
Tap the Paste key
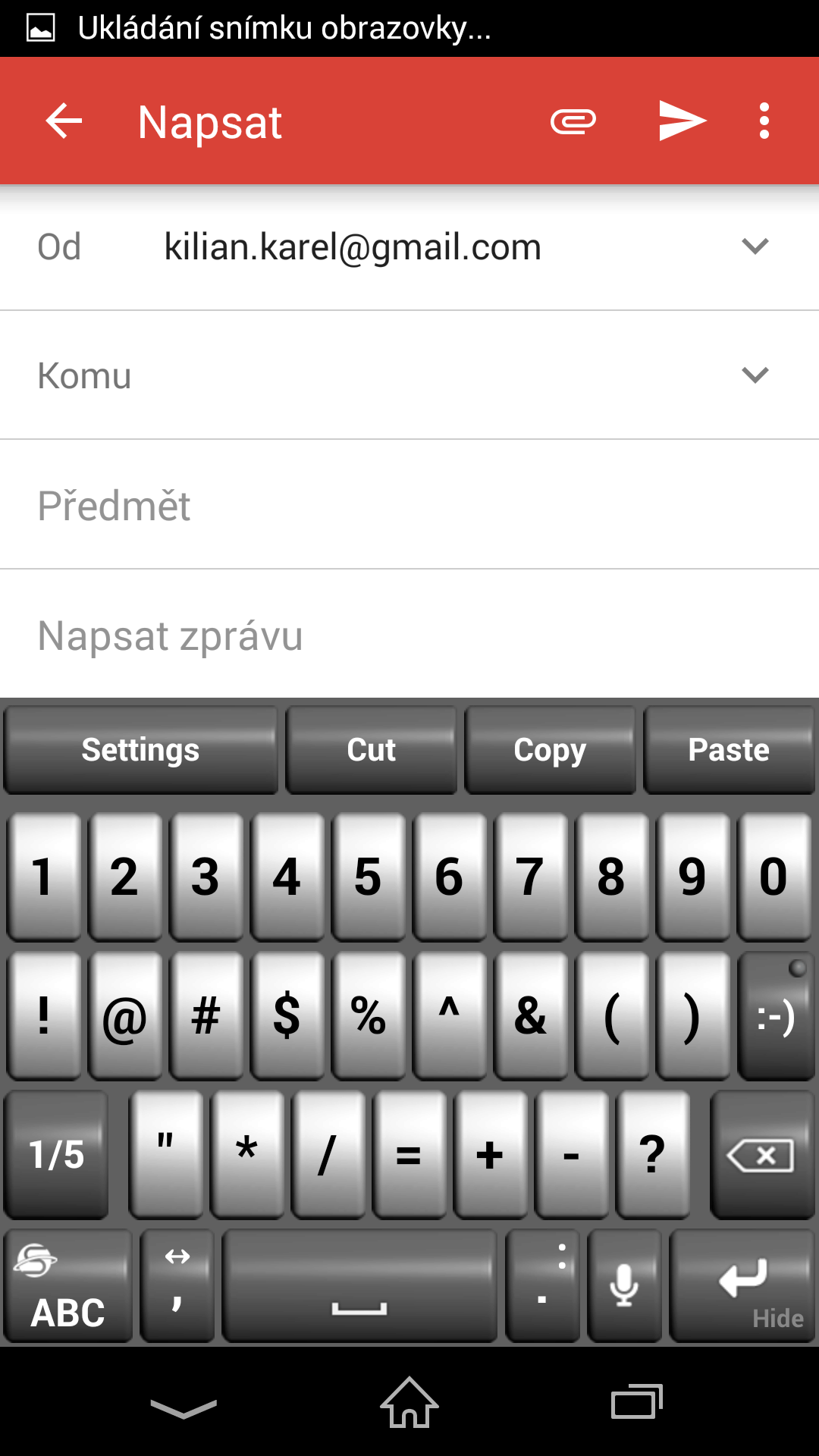click(x=729, y=750)
